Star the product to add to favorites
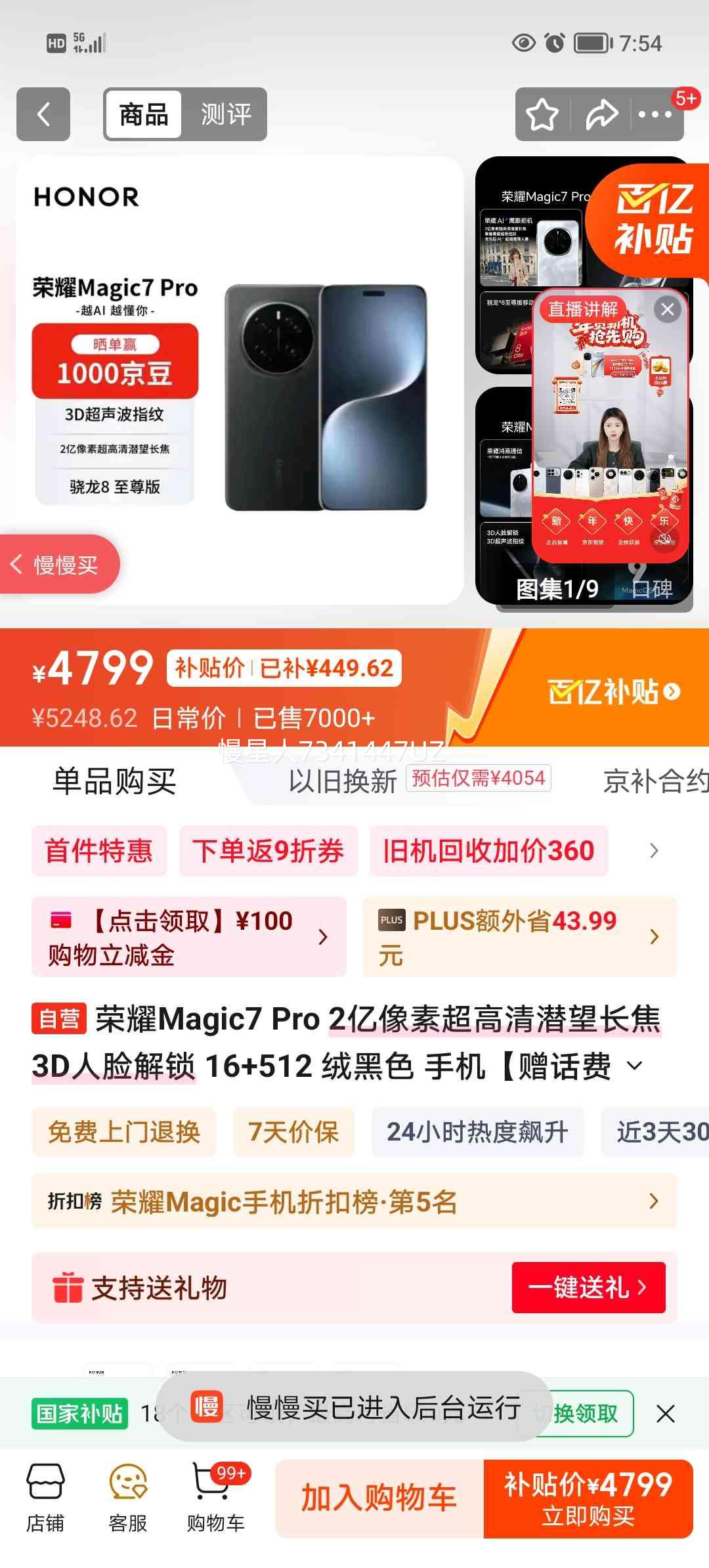The image size is (709, 1568). tap(540, 114)
